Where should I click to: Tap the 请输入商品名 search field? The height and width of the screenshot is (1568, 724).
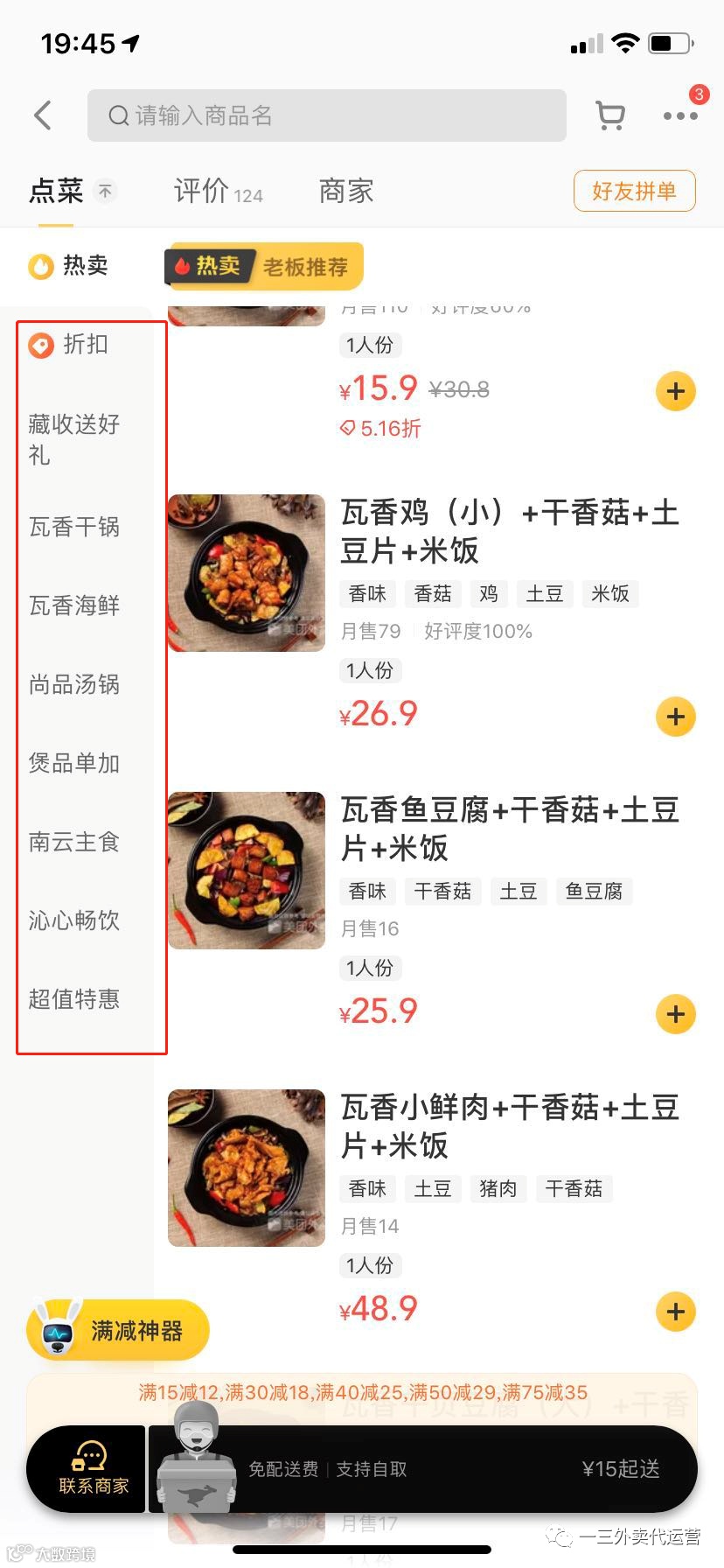tap(326, 115)
